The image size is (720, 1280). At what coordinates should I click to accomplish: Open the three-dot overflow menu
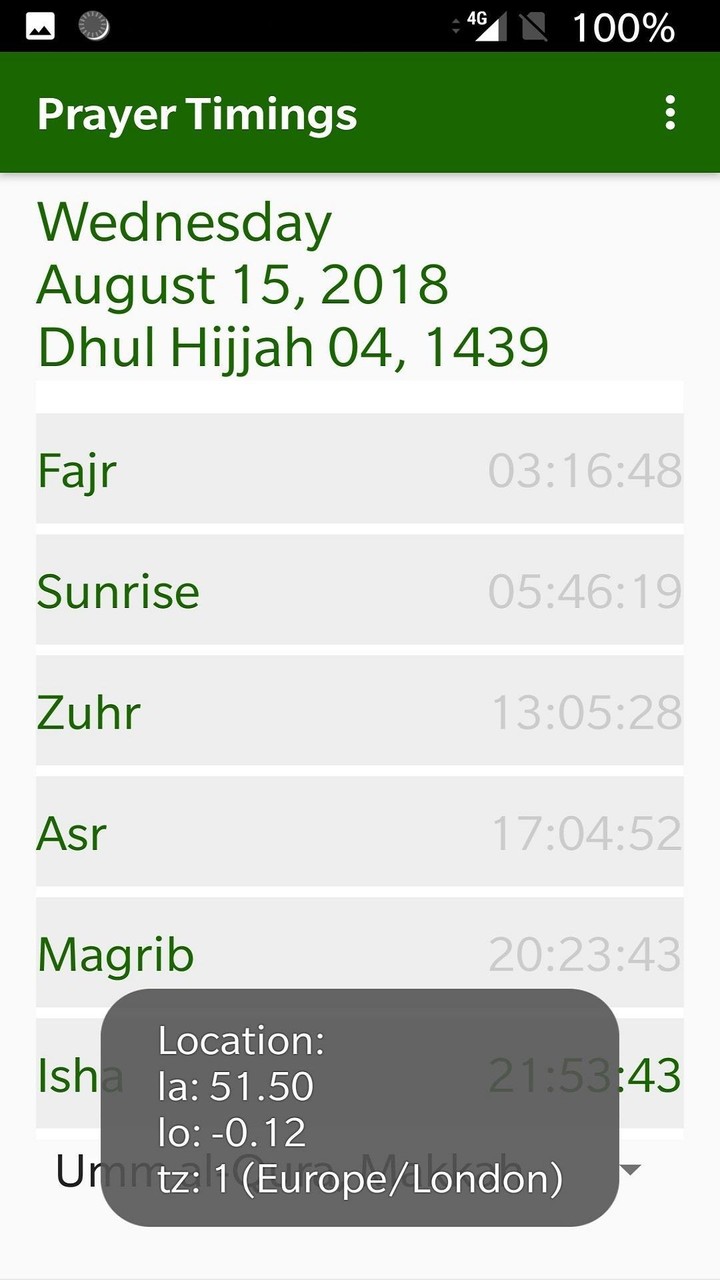[x=669, y=113]
